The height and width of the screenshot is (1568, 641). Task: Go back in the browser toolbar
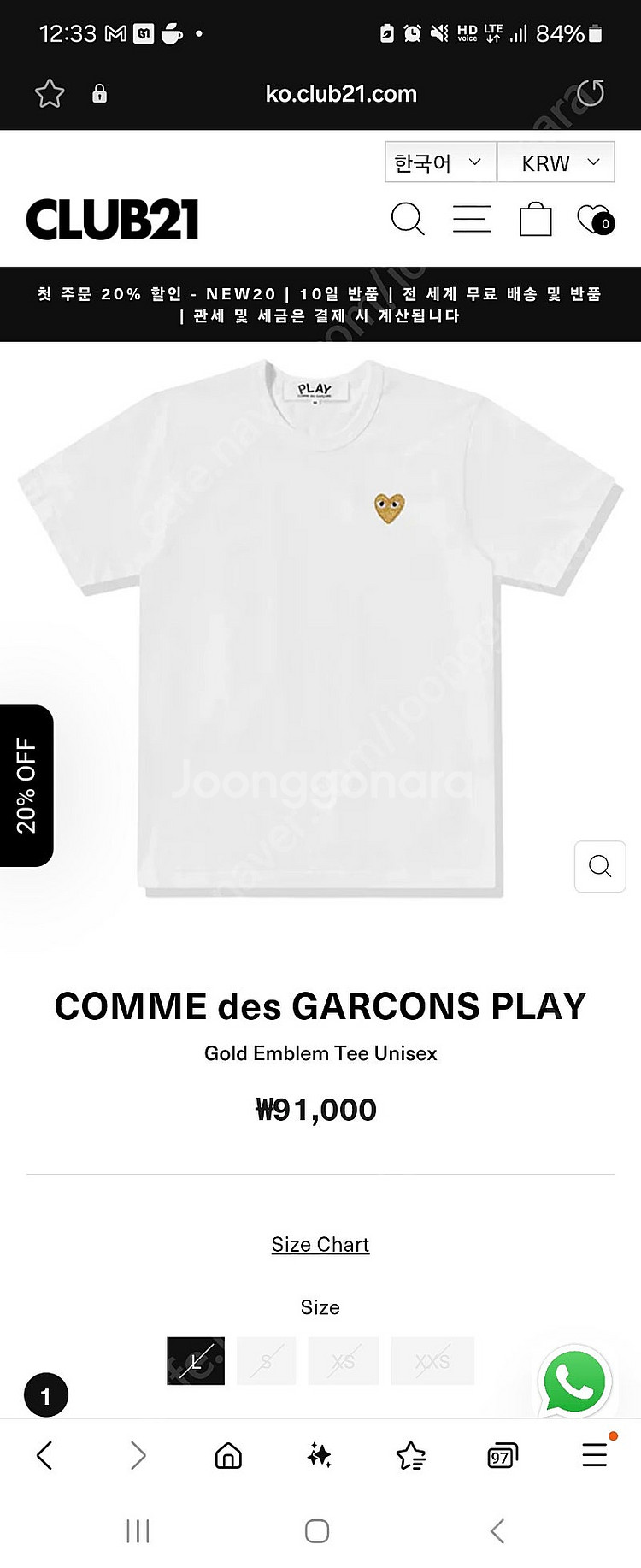point(45,1455)
